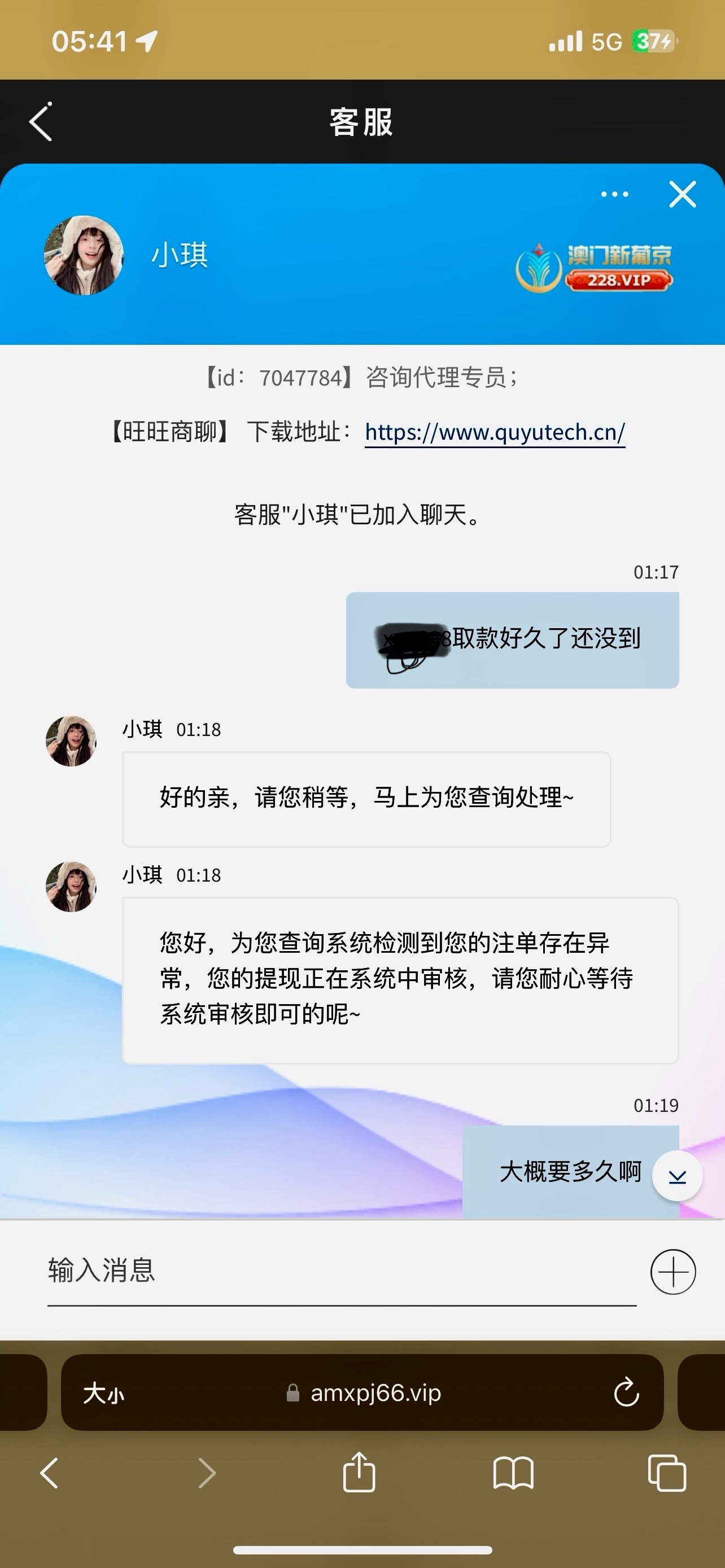Navigate back in Safari's toolbar
725x1568 pixels.
[49, 1473]
